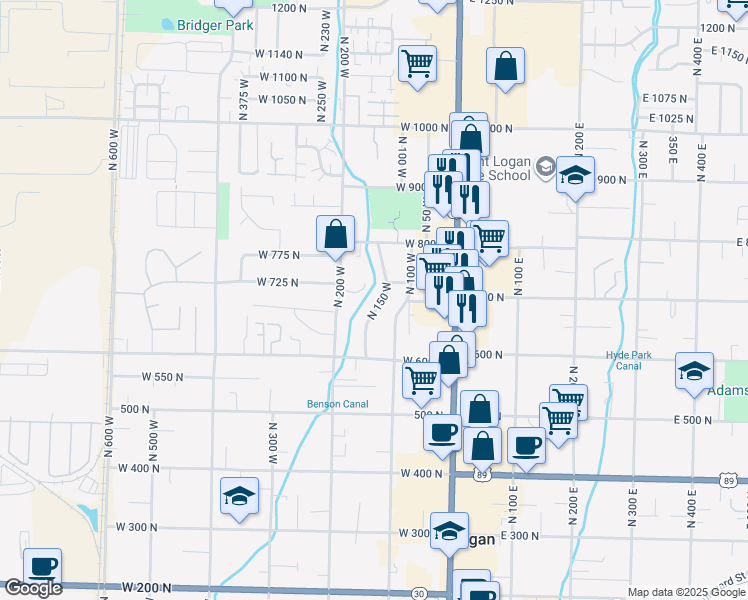Open the school marker near W 300 N
The width and height of the screenshot is (748, 600).
pyautogui.click(x=240, y=497)
